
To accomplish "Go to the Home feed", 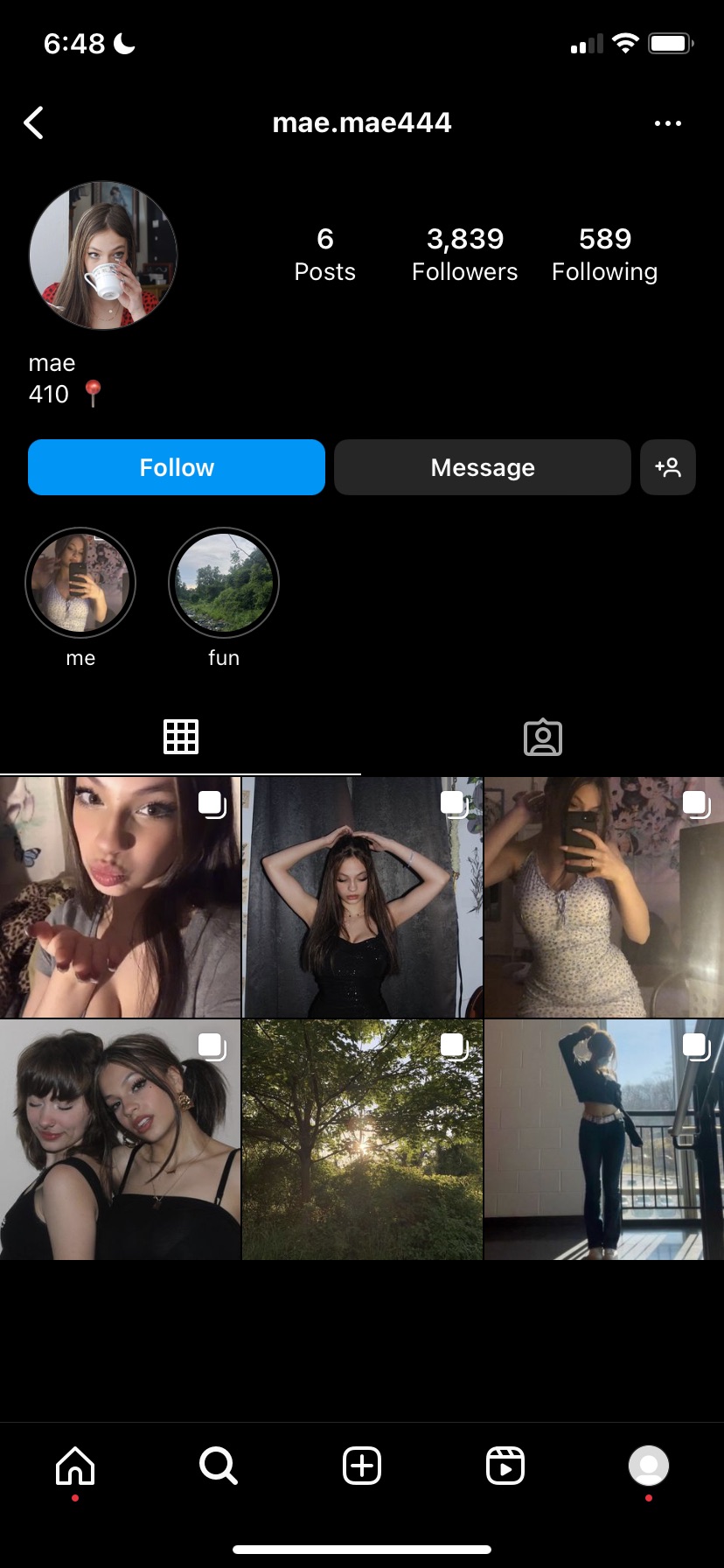I will point(75,1465).
